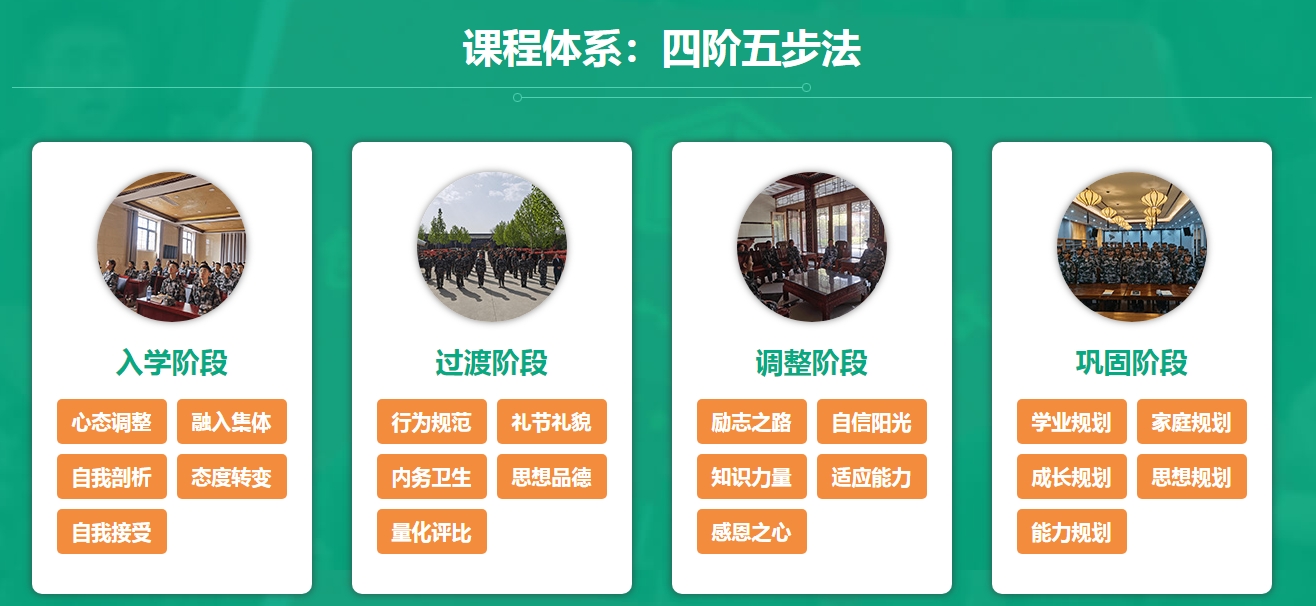The width and height of the screenshot is (1316, 606).
Task: Select the 礼节礼貌 tag
Action: coord(552,422)
